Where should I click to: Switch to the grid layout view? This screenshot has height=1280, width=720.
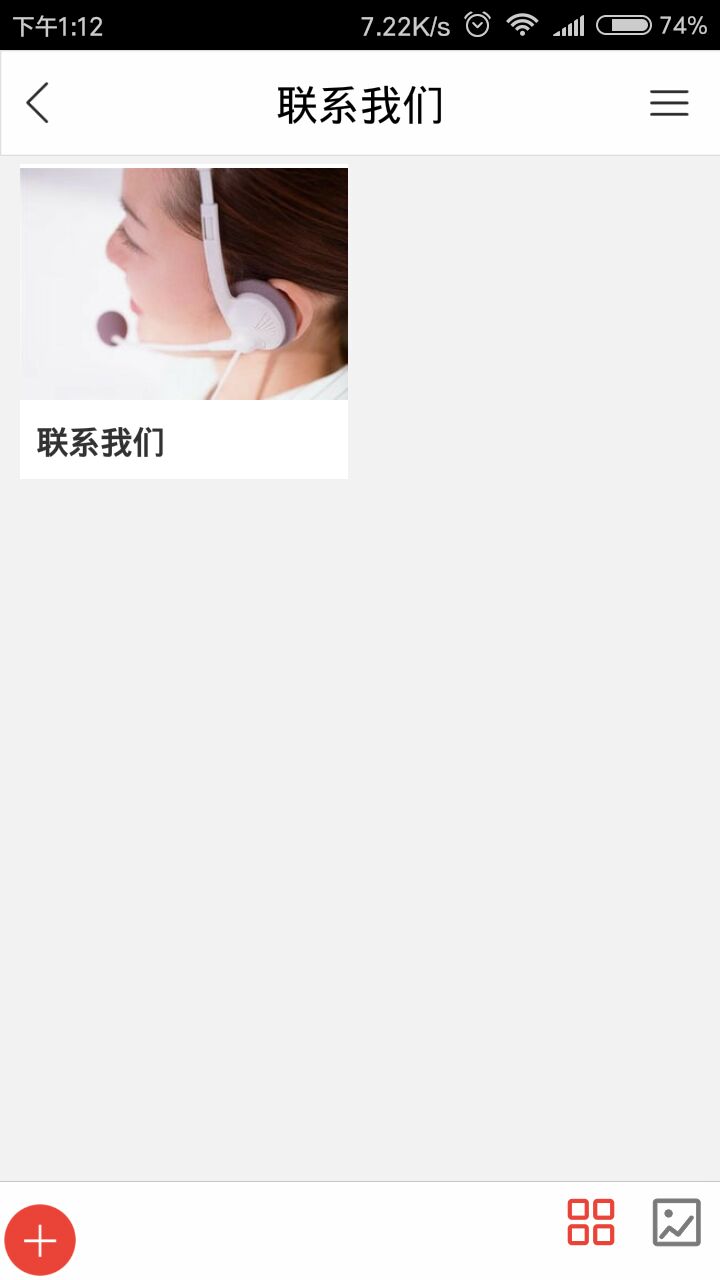click(591, 1222)
